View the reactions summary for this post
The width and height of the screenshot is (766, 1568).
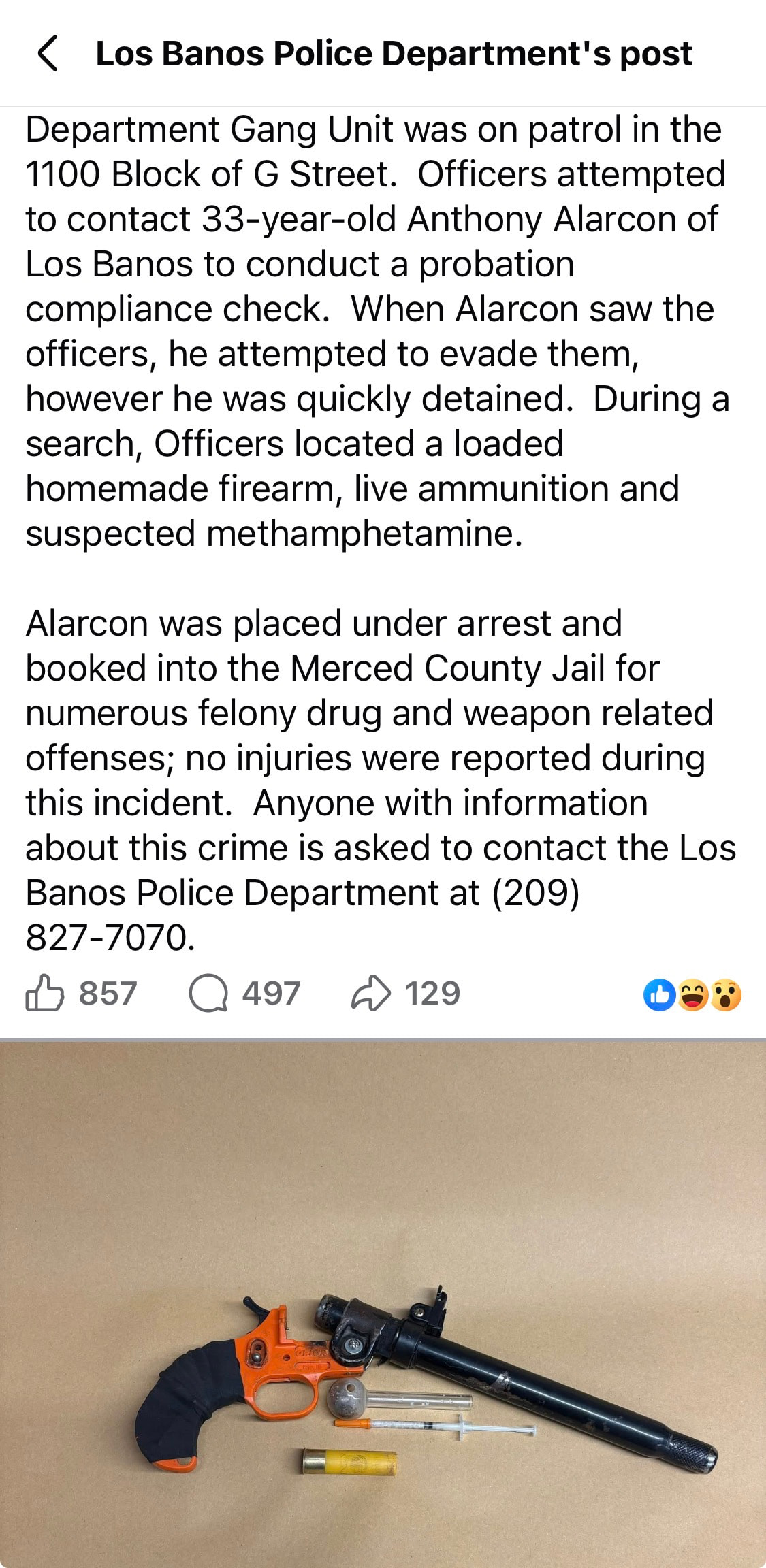click(x=692, y=995)
